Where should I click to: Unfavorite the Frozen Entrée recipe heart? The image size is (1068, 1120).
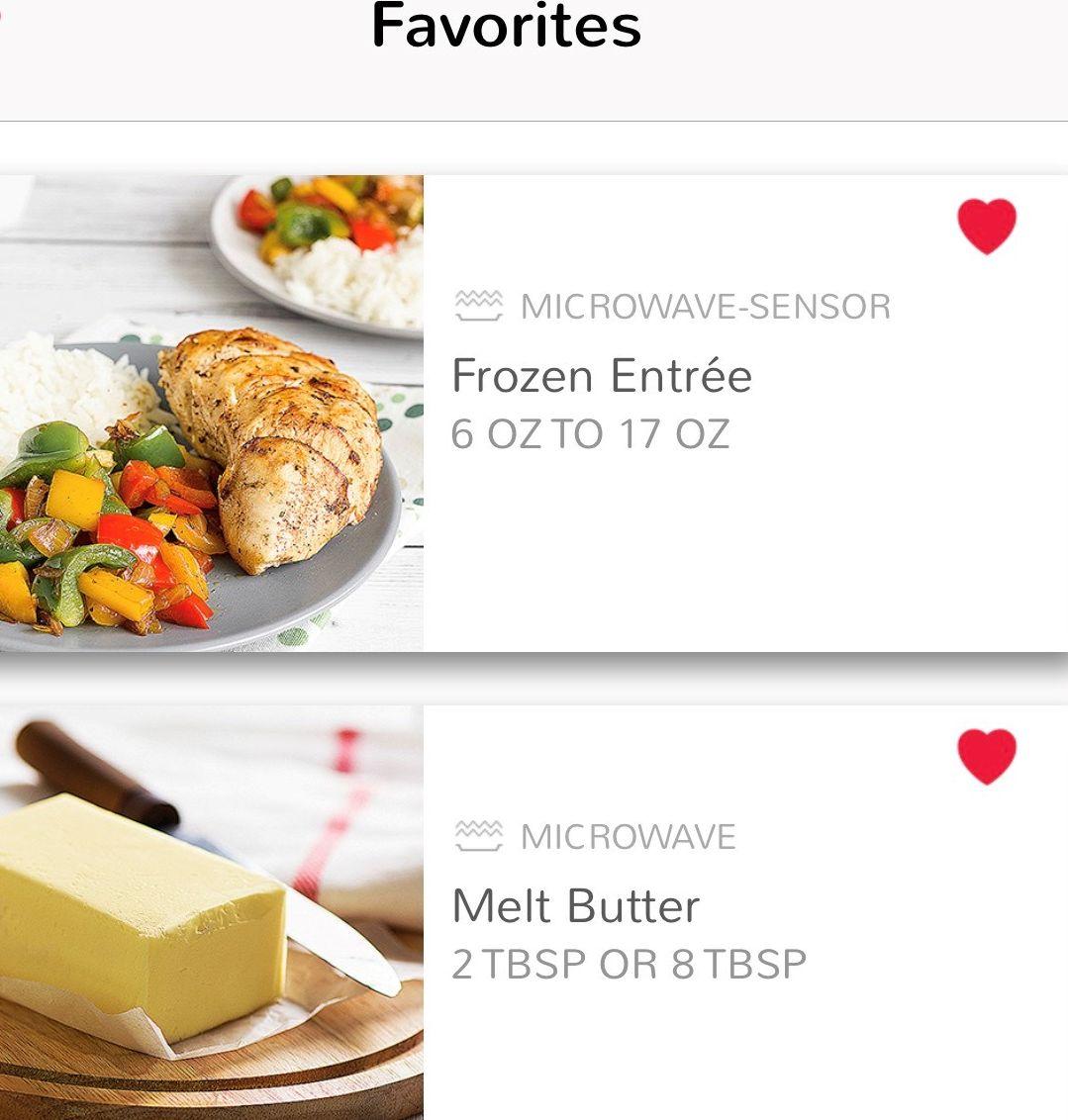tap(987, 226)
